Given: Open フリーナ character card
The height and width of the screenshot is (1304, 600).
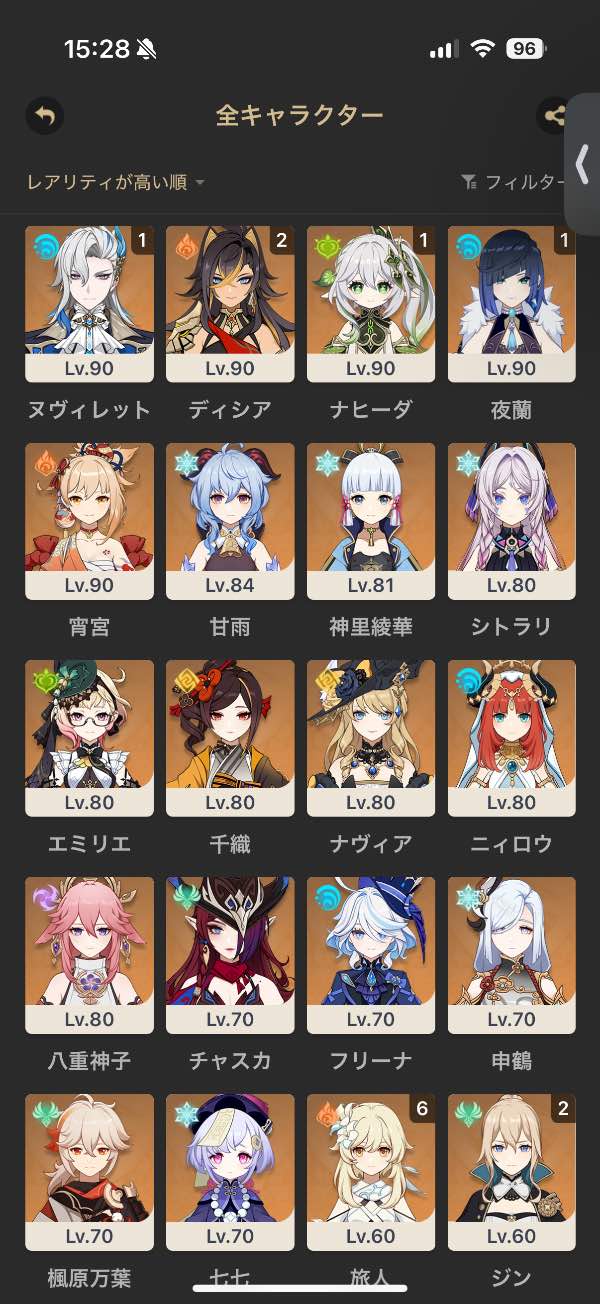Looking at the screenshot, I should click(371, 954).
